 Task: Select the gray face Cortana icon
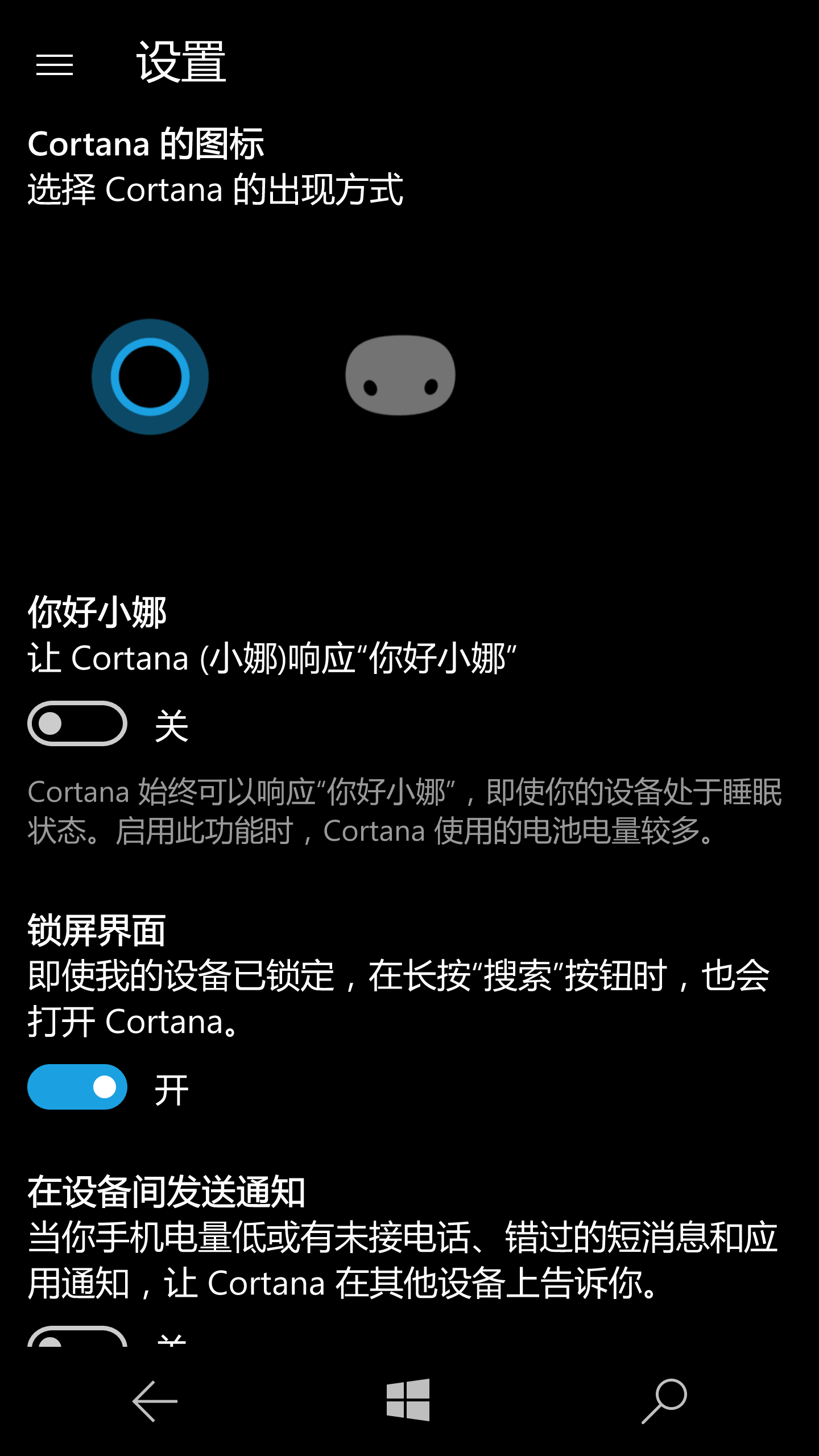pos(400,375)
